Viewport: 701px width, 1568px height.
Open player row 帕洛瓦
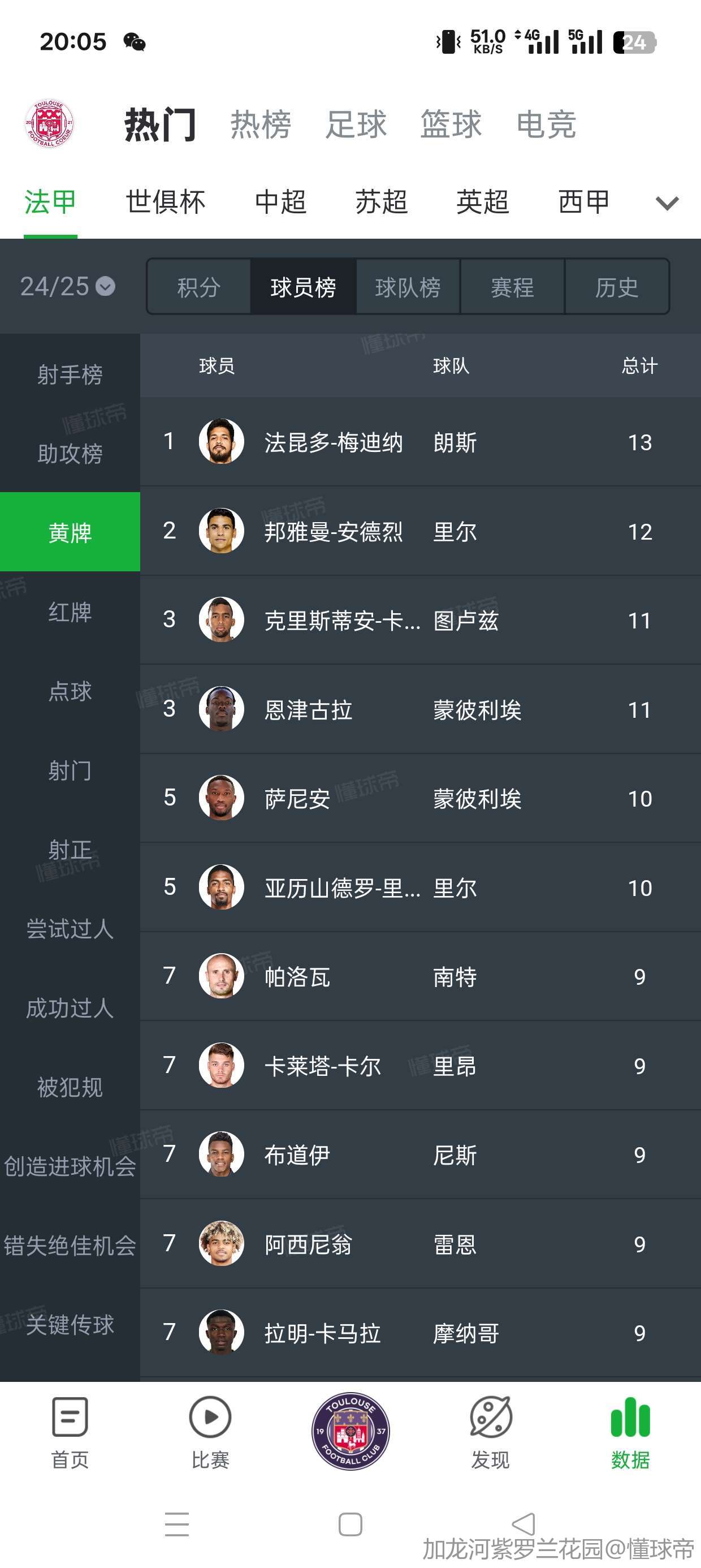(421, 976)
